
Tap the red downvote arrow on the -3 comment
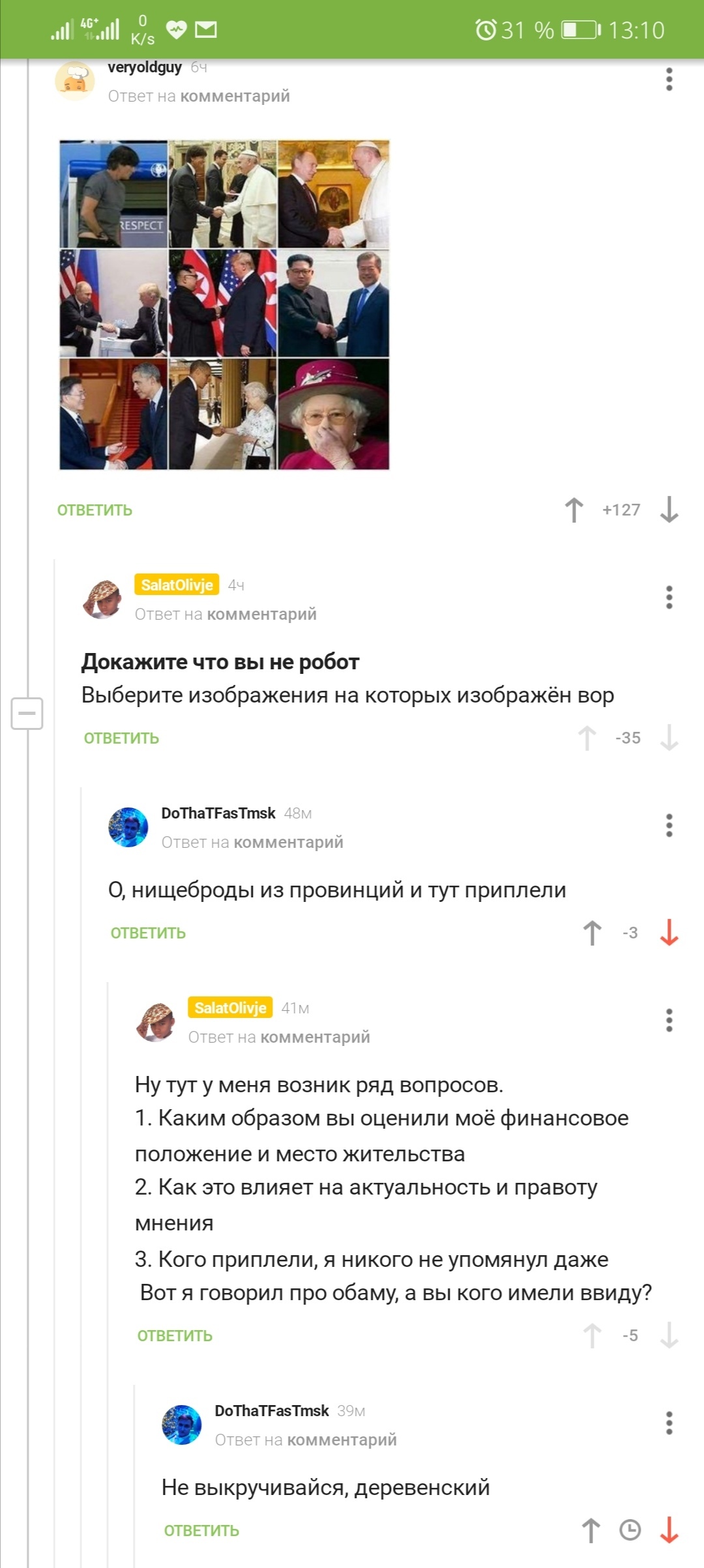(669, 933)
